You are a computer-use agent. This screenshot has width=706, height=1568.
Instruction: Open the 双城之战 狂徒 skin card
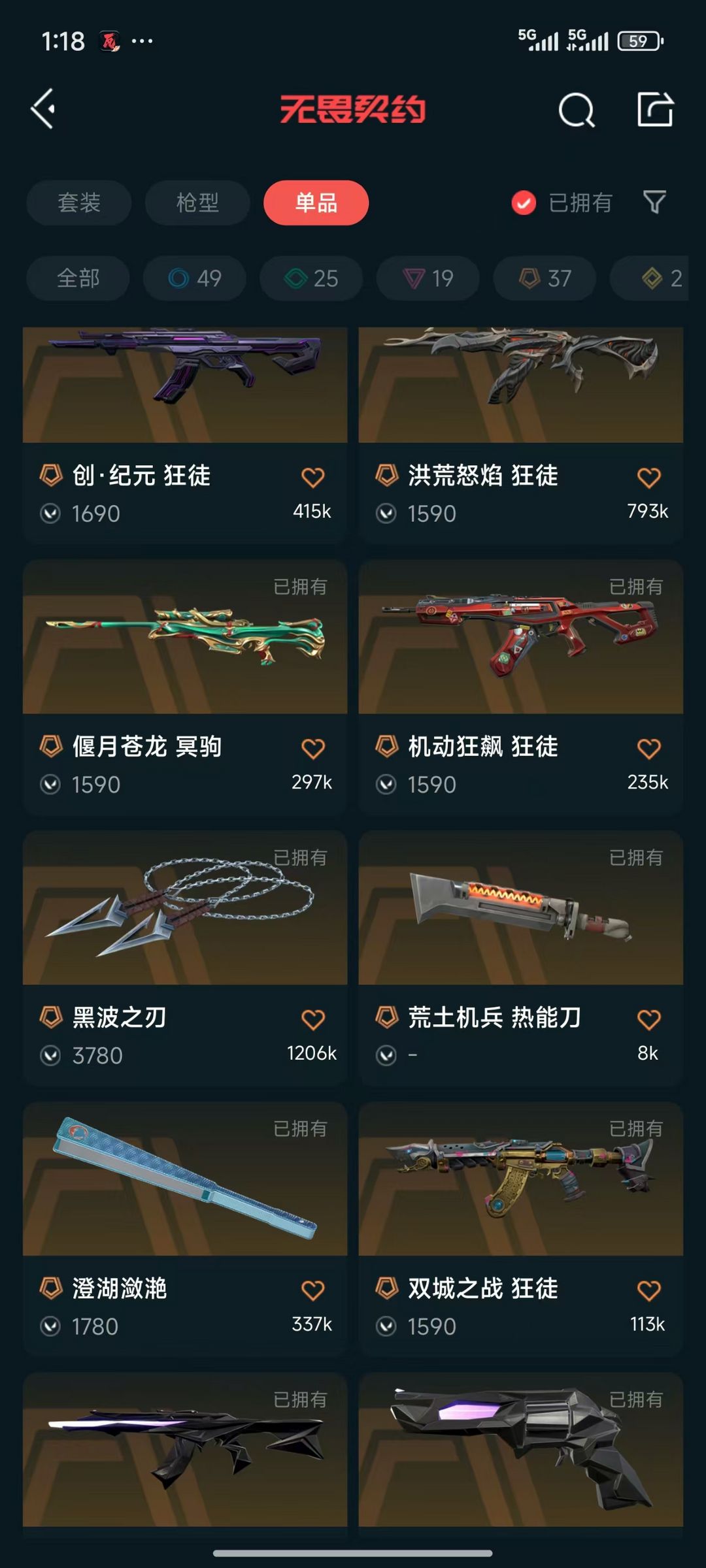[521, 1229]
